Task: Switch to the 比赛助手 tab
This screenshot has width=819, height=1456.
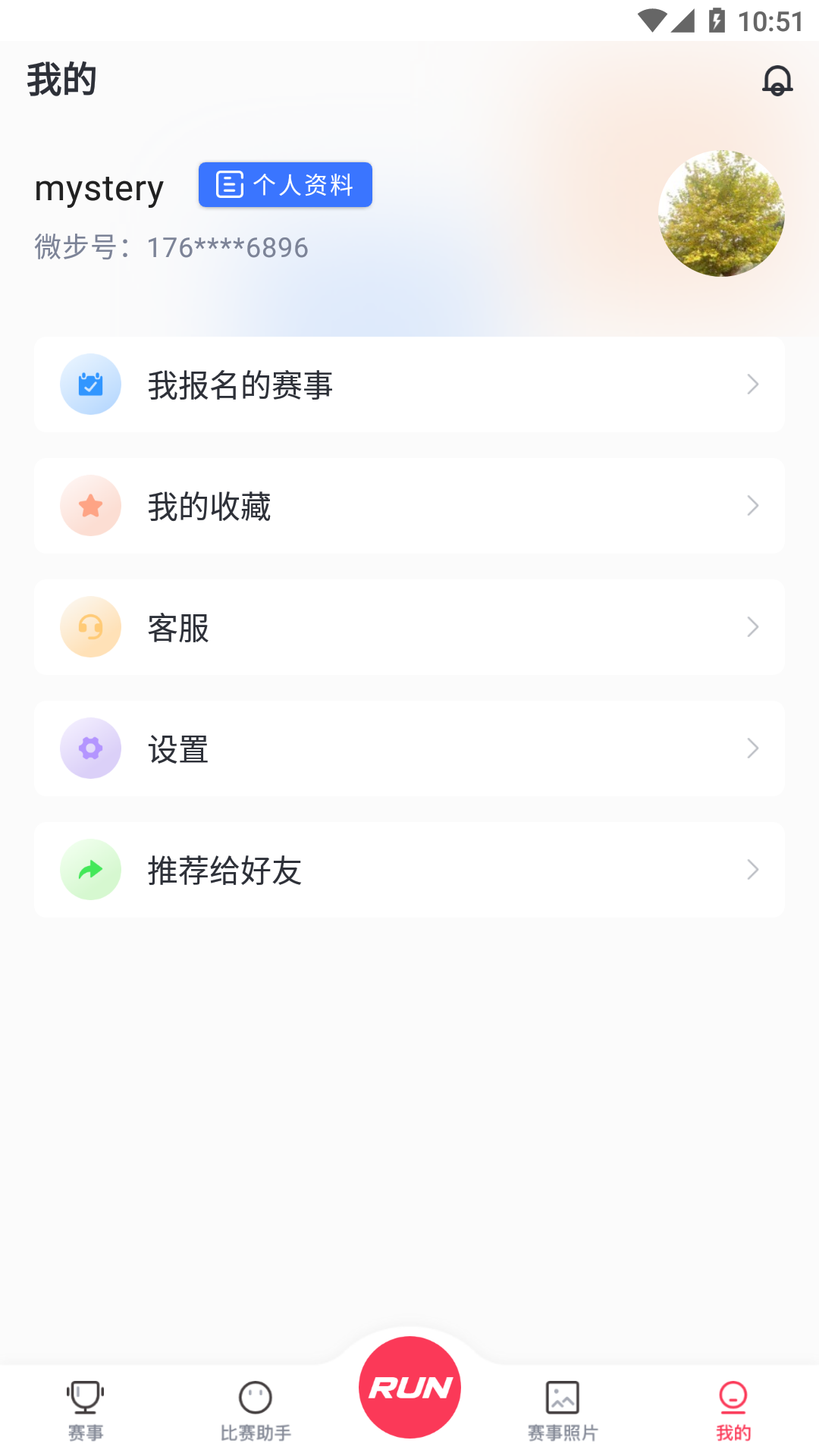Action: (x=256, y=1409)
